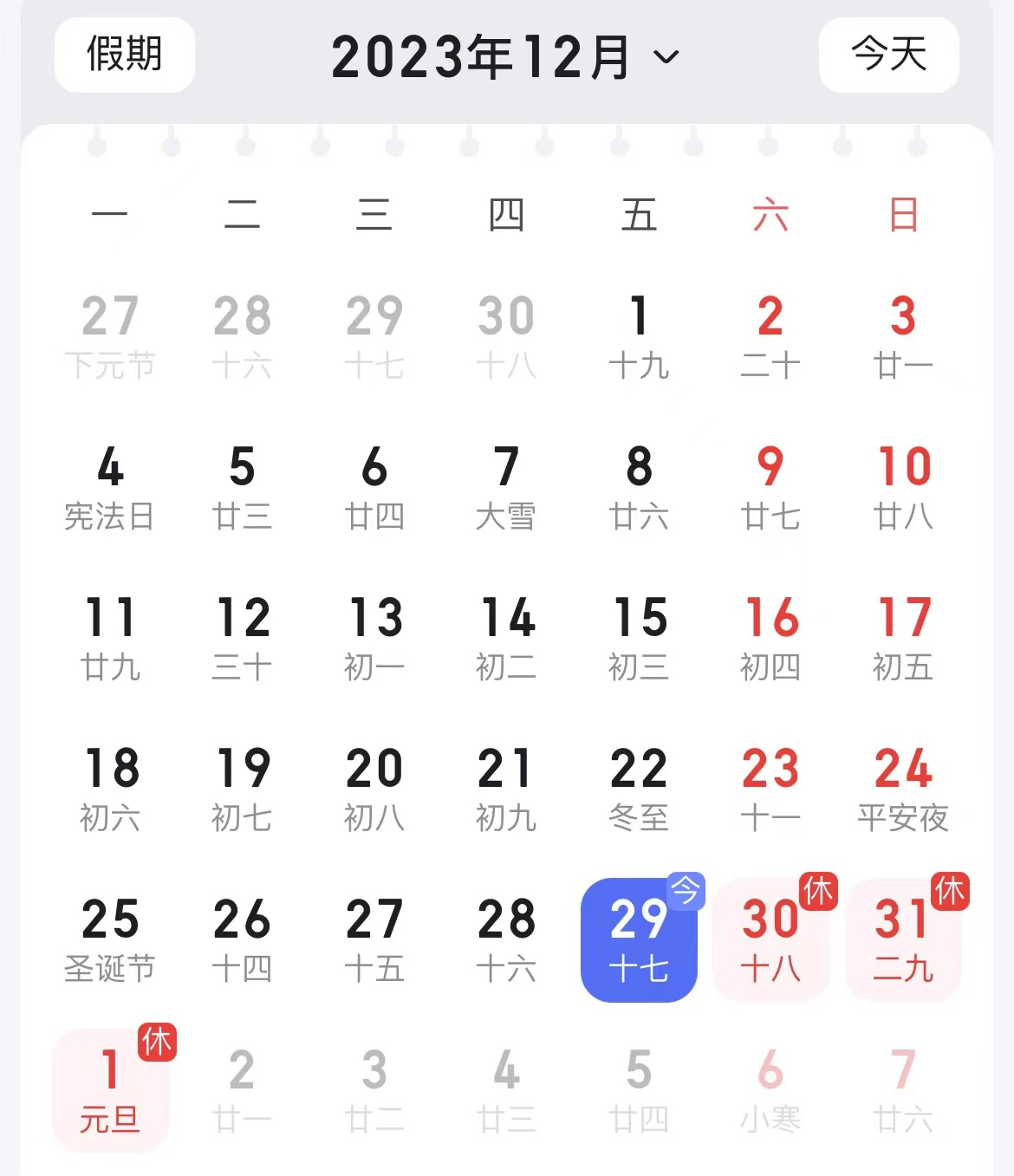1014x1176 pixels.
Task: Select December 4 宪法日
Action: [x=110, y=487]
